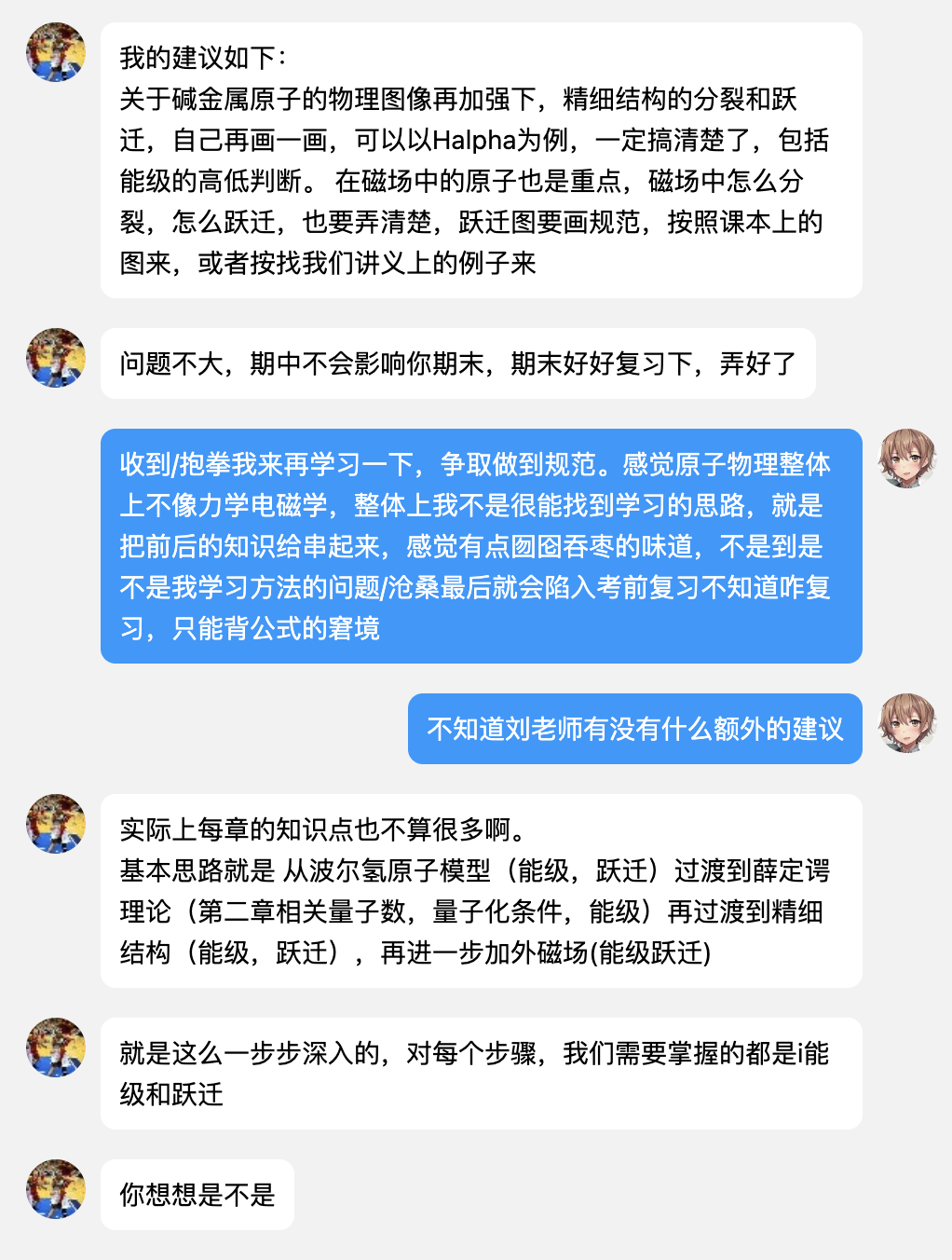View profile from avatar beside the '我的建议如下' message

(x=56, y=52)
